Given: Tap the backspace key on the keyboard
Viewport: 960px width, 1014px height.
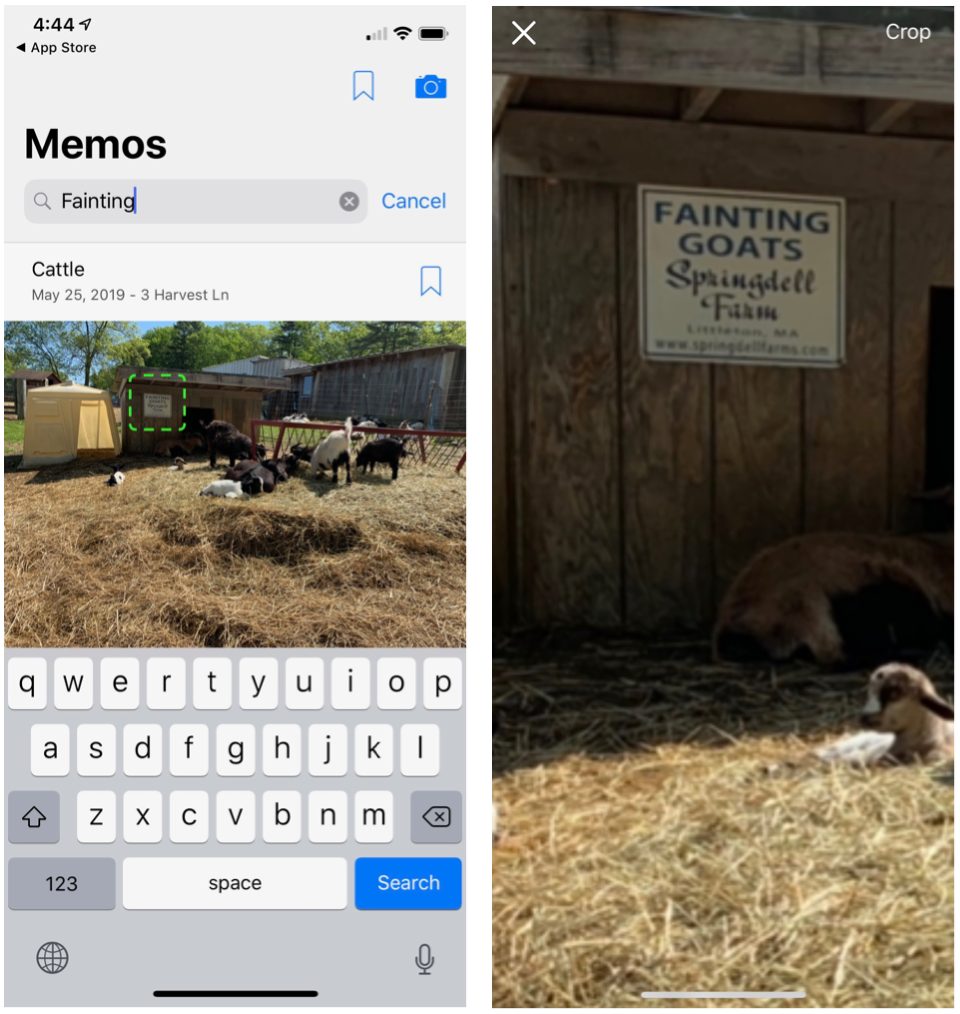Looking at the screenshot, I should [436, 817].
